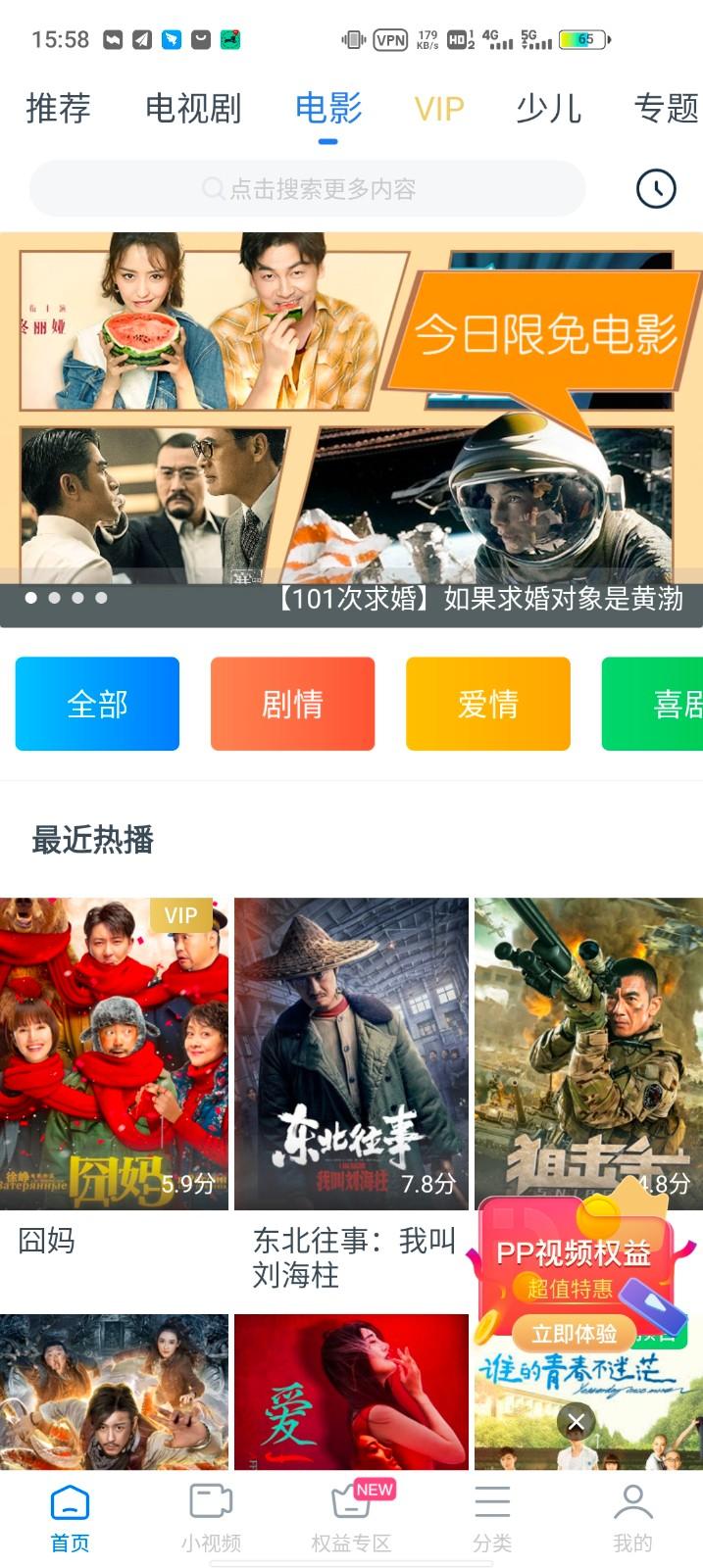Open the watch history clock icon
The width and height of the screenshot is (703, 1568).
[x=656, y=188]
